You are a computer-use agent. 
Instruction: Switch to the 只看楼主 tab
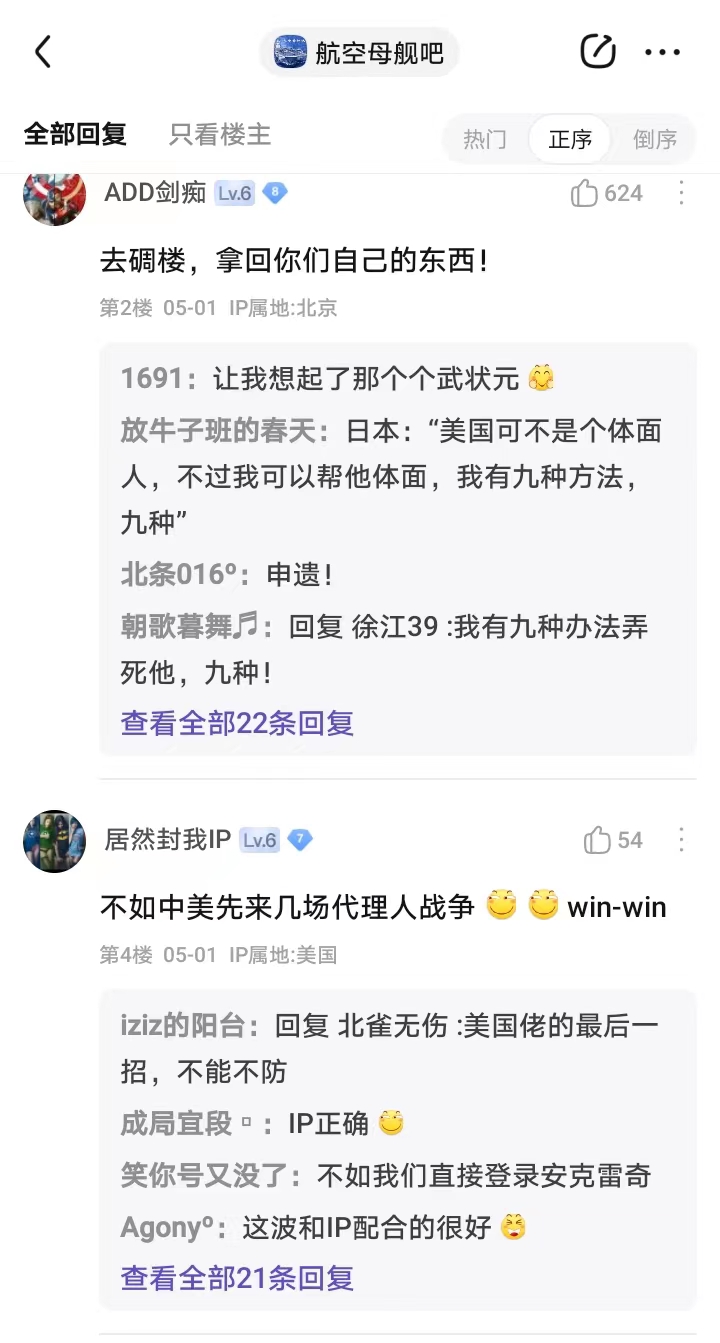point(220,134)
